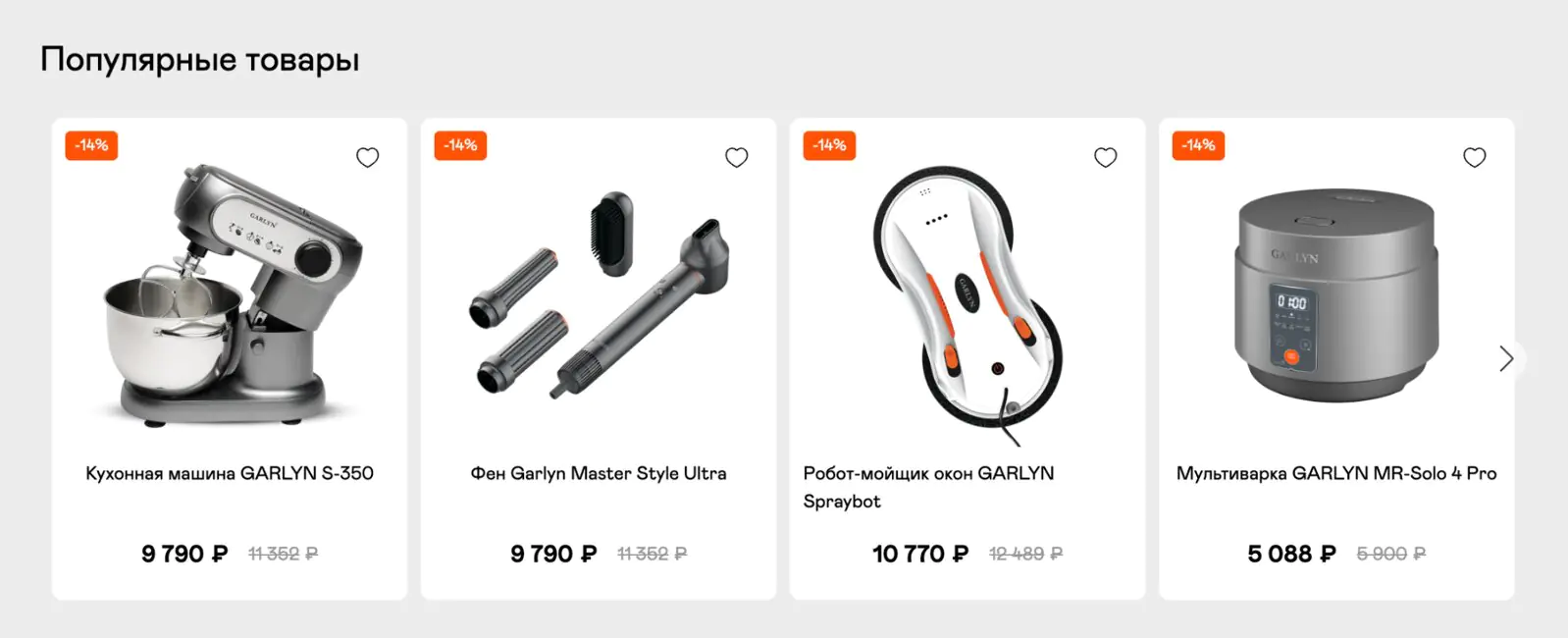Open the Кухонная машина GARLYN S-350 product card
1568x638 pixels.
pyautogui.click(x=229, y=473)
